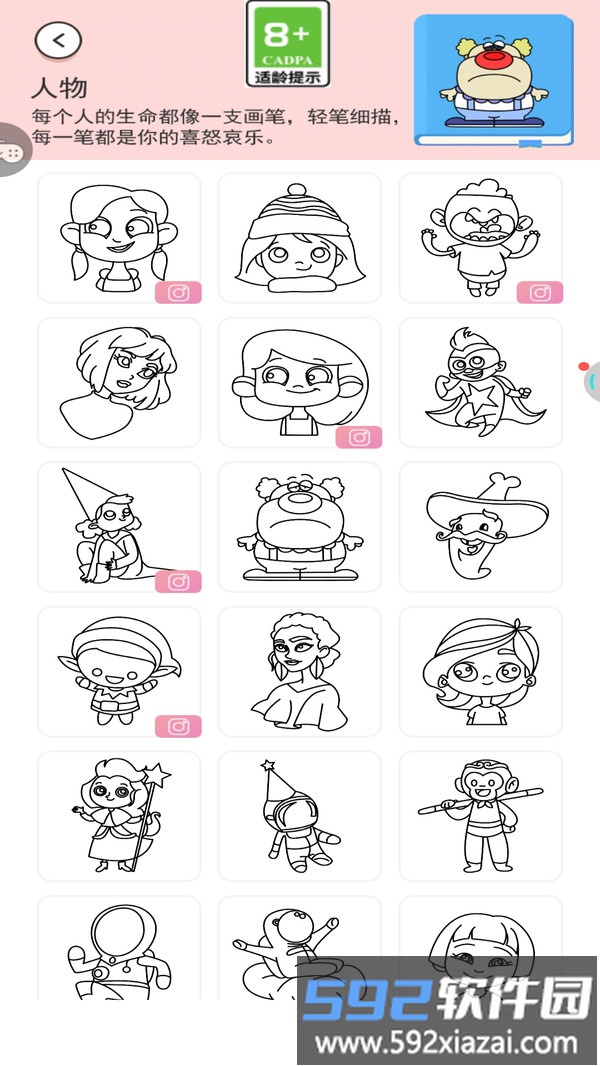Image resolution: width=600 pixels, height=1066 pixels.
Task: Select the fairy with star wand drawing
Action: point(119,816)
